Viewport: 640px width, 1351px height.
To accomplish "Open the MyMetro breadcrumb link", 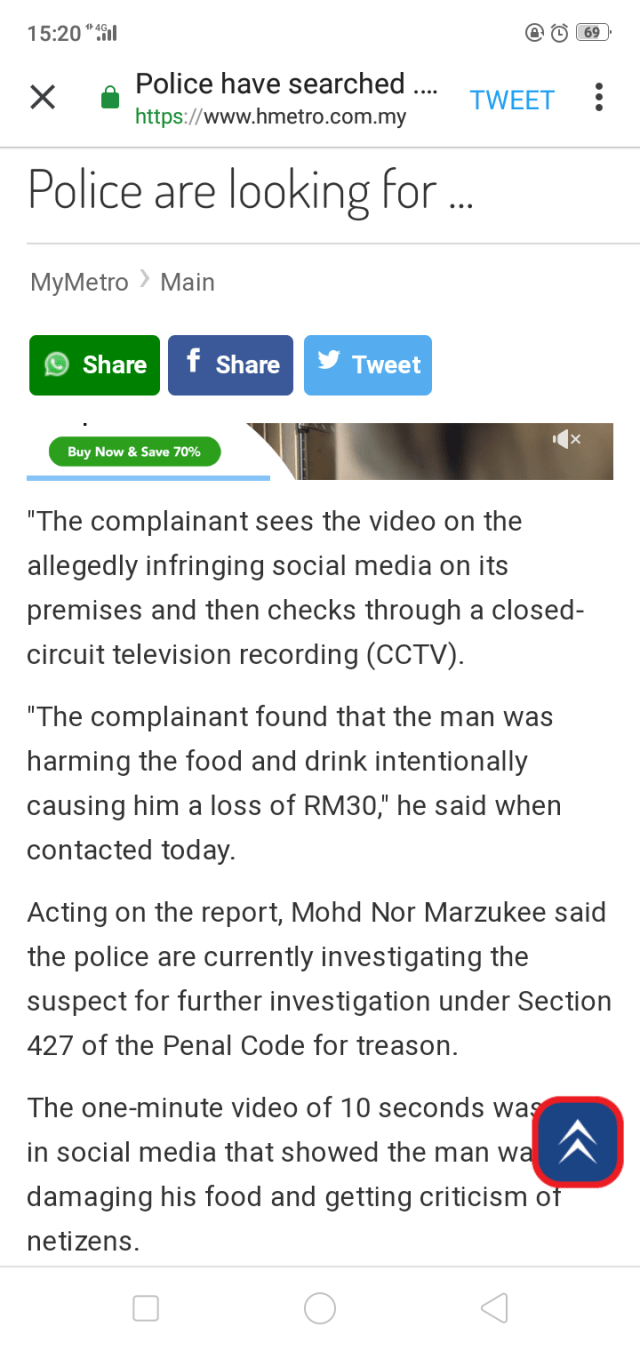I will point(79,282).
